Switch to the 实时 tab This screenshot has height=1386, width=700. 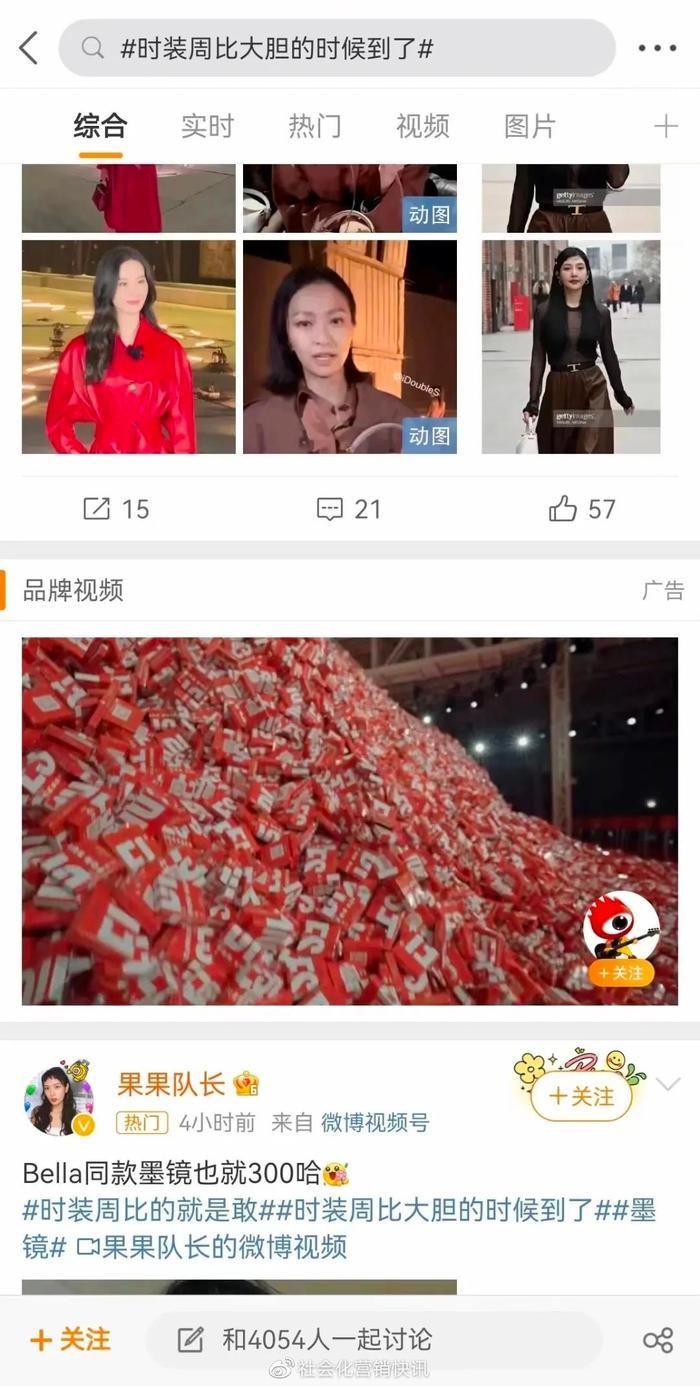pos(207,126)
